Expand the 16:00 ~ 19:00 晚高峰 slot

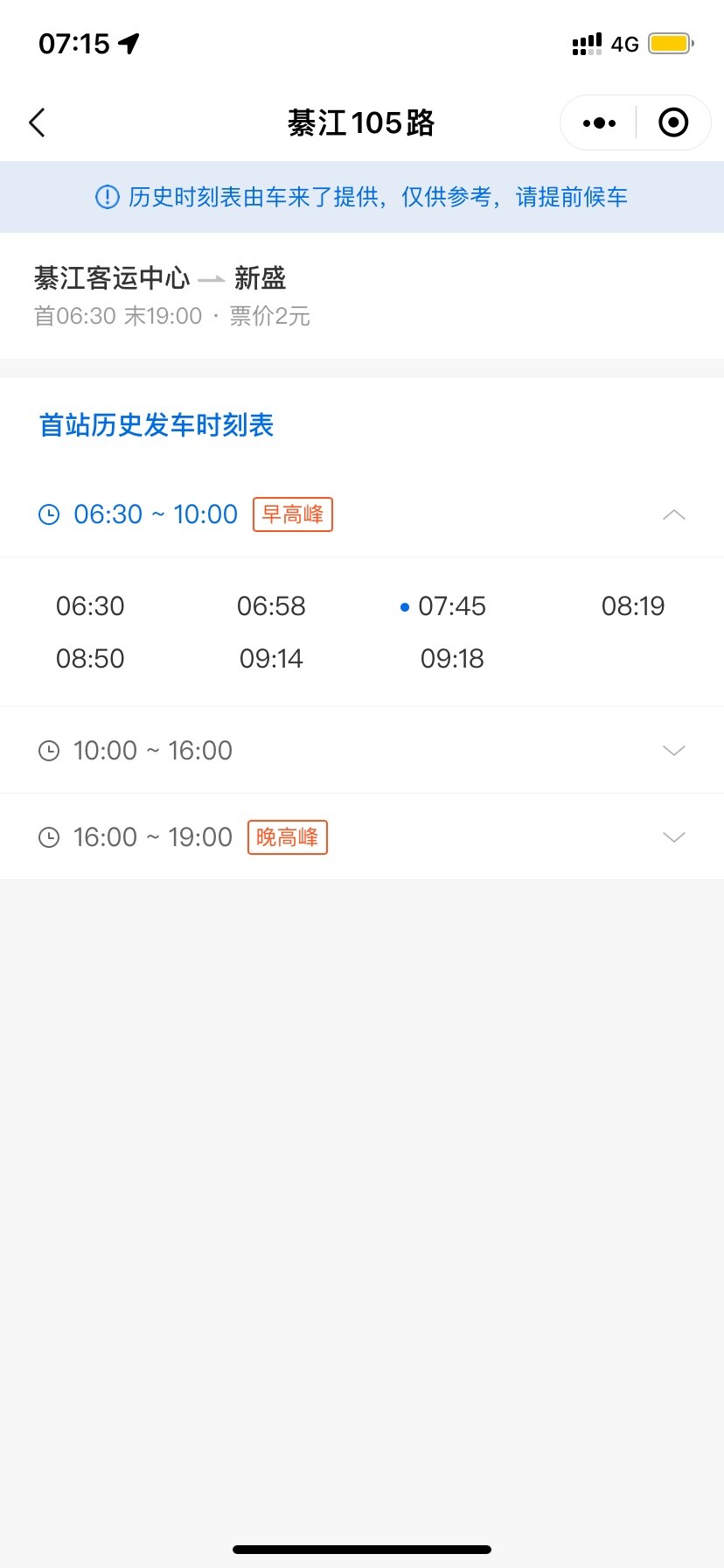(x=673, y=837)
